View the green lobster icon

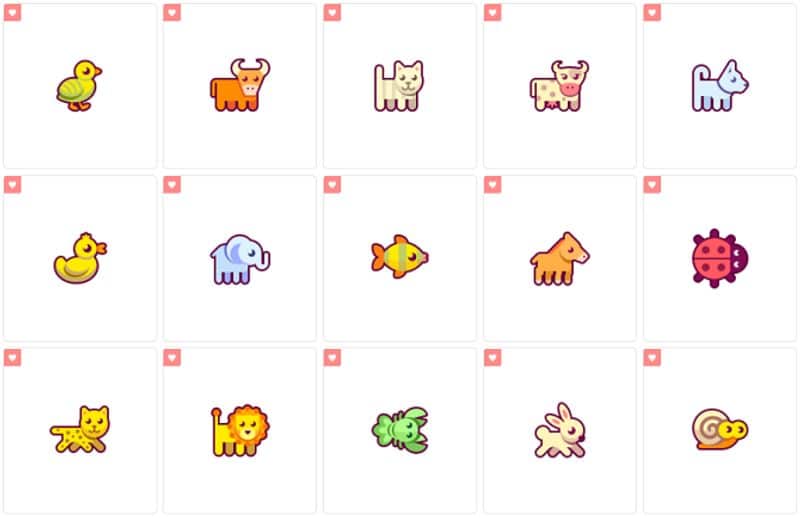400,430
